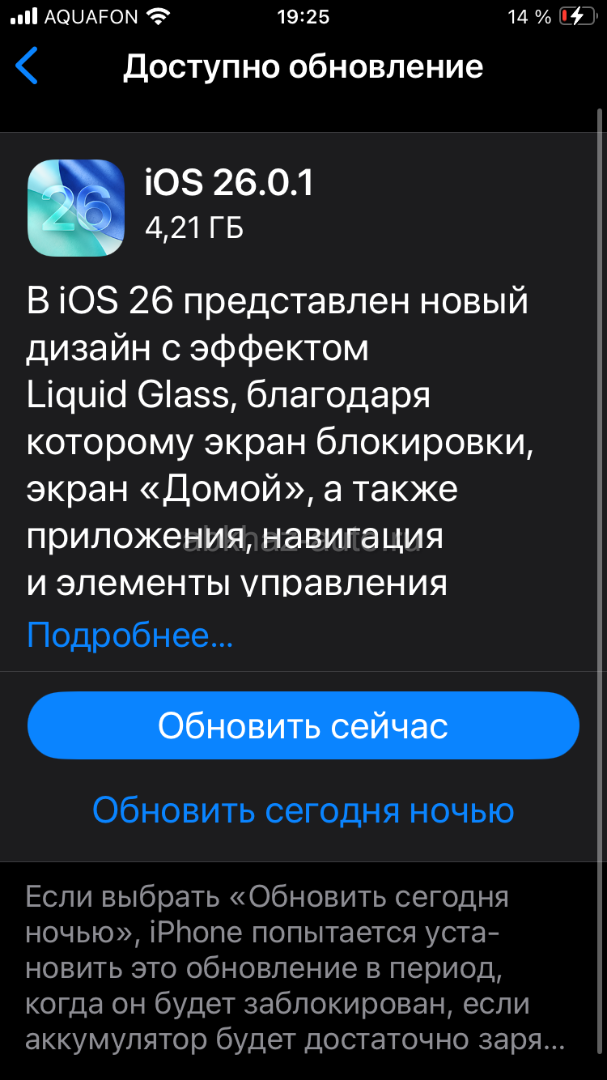Choose Обновить сегодня ночью
Image resolution: width=607 pixels, height=1080 pixels.
point(303,810)
